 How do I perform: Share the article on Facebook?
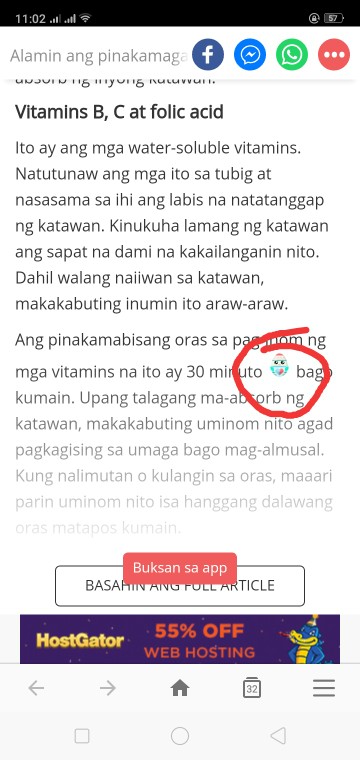[x=207, y=55]
